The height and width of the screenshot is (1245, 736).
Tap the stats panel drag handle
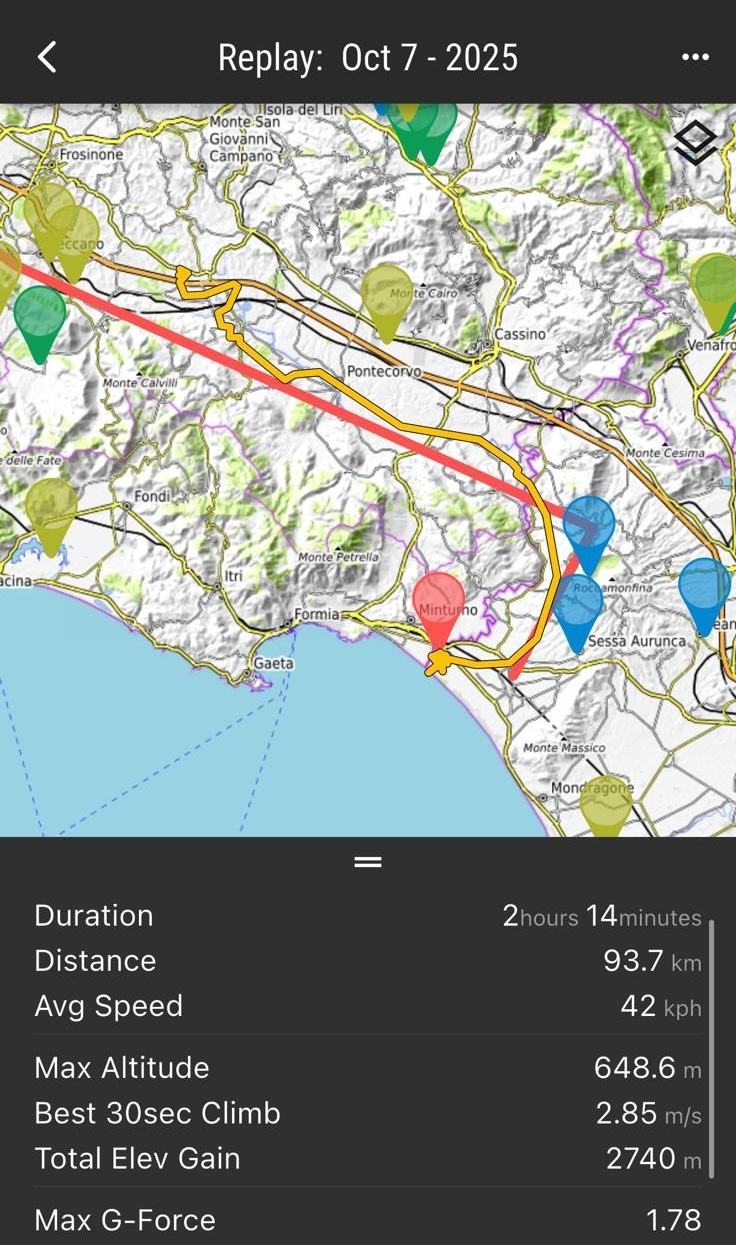(x=368, y=862)
